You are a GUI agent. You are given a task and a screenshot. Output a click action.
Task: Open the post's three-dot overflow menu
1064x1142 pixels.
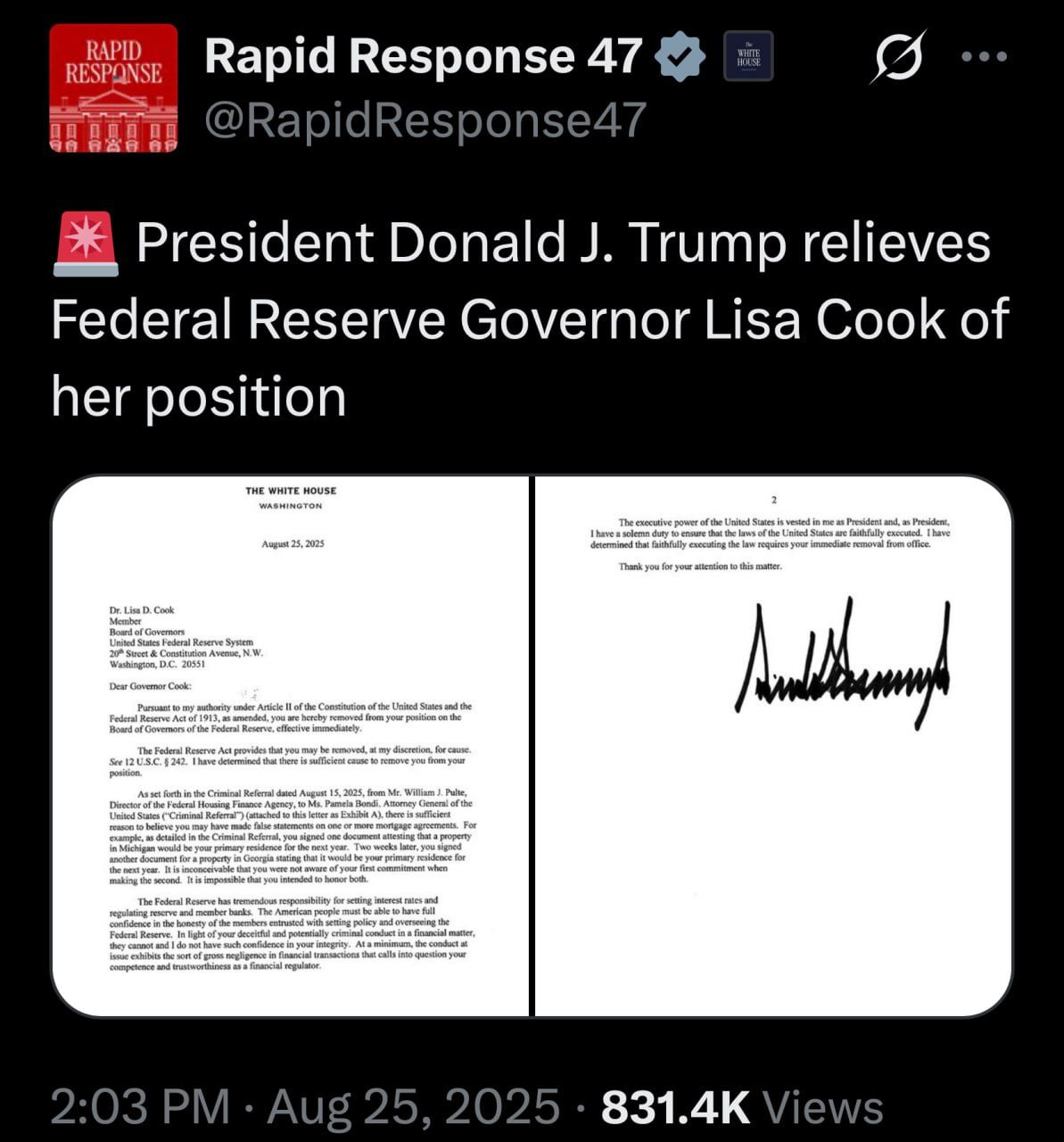coord(985,56)
